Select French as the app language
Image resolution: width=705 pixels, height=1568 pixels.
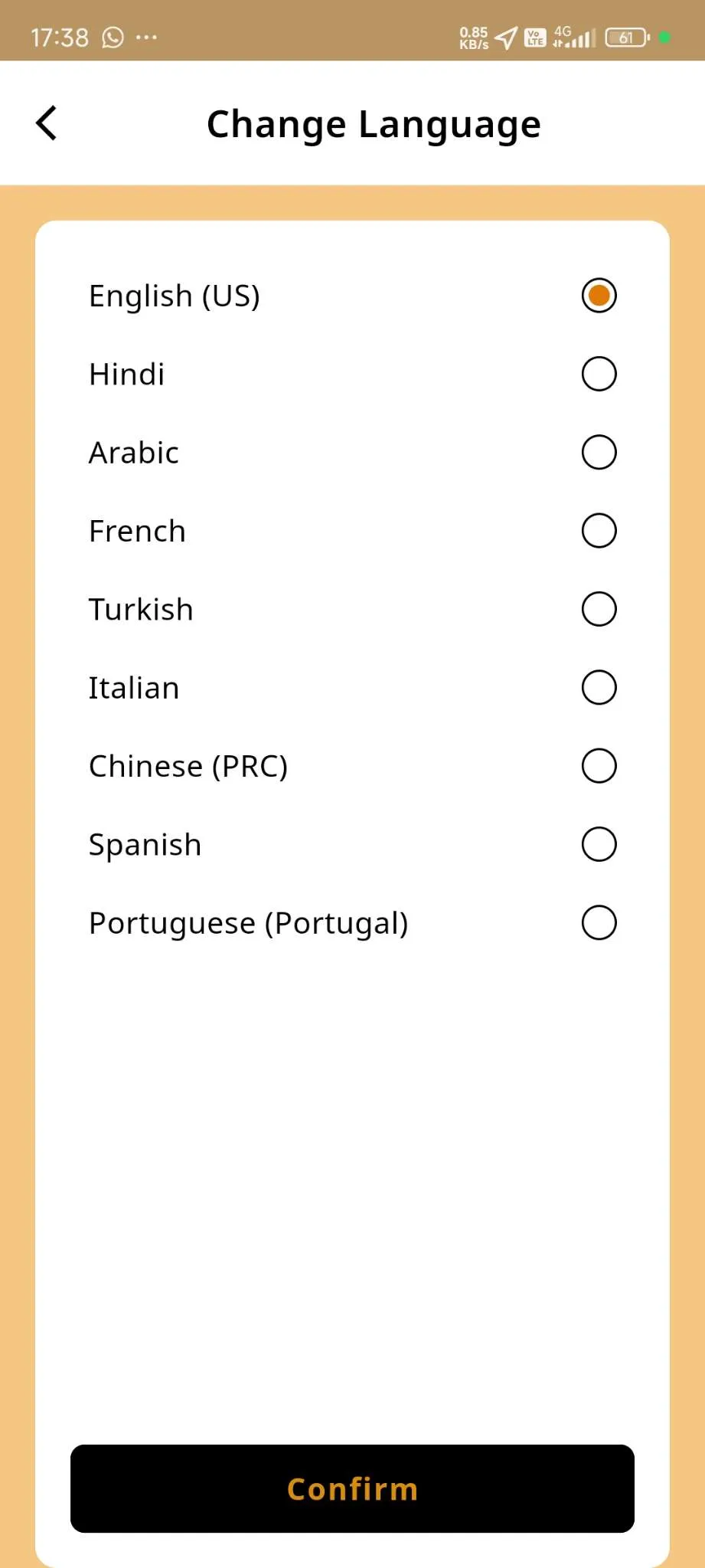[598, 530]
